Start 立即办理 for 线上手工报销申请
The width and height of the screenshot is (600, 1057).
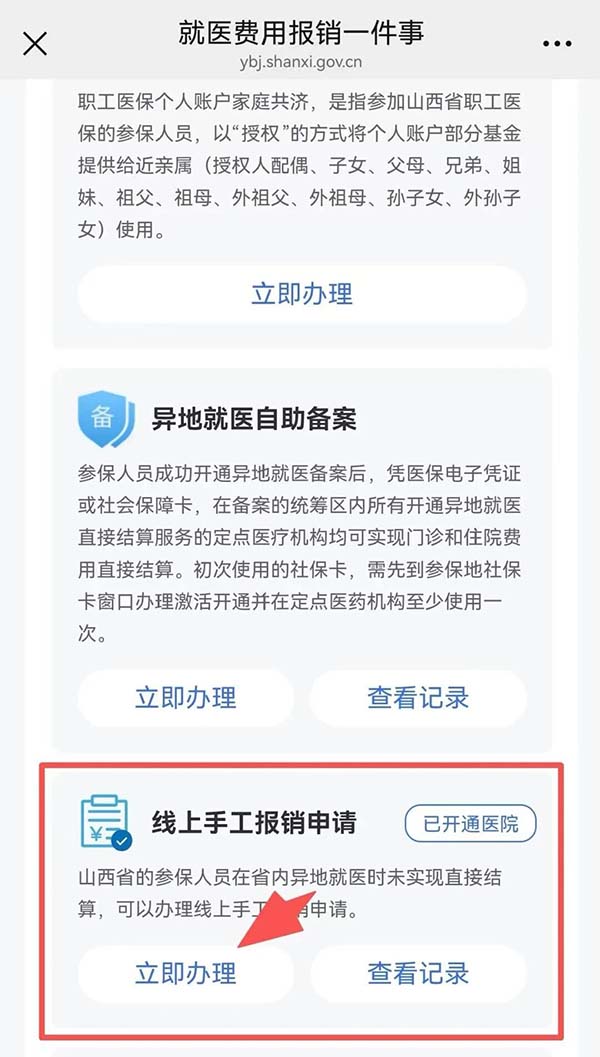click(186, 973)
